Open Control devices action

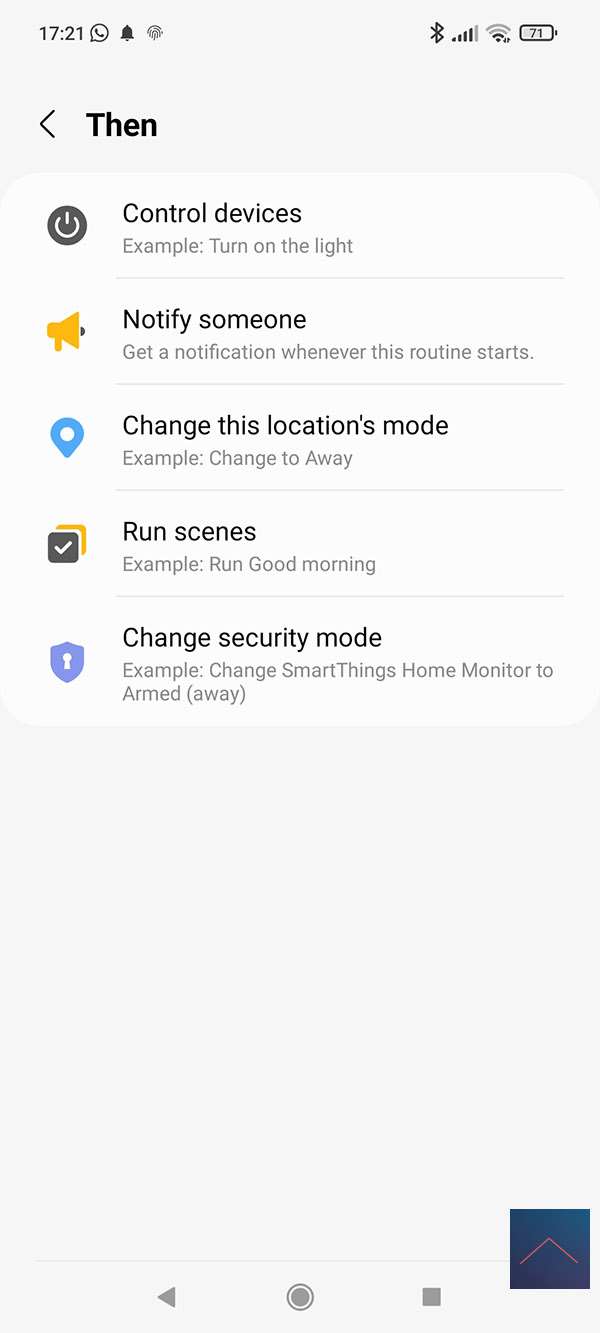click(300, 227)
